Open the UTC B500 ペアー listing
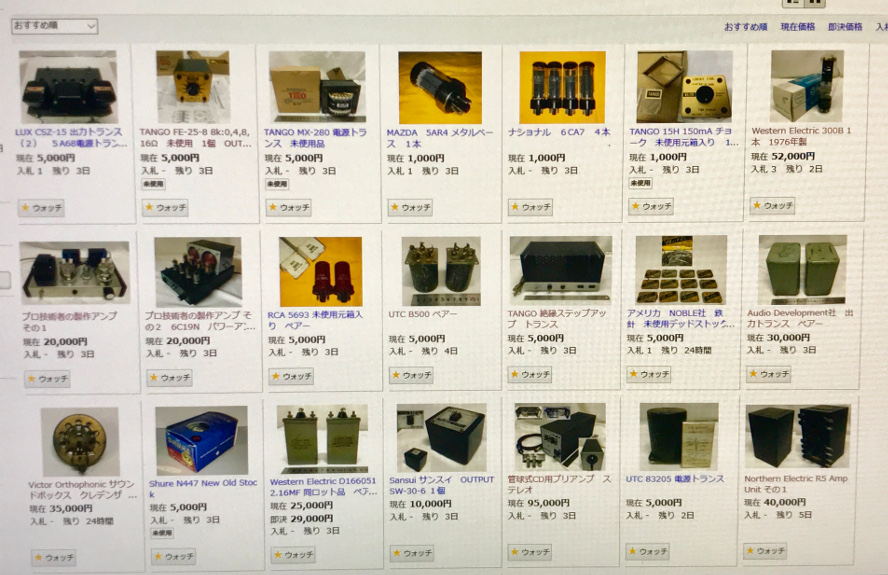The height and width of the screenshot is (575, 888). [x=424, y=314]
